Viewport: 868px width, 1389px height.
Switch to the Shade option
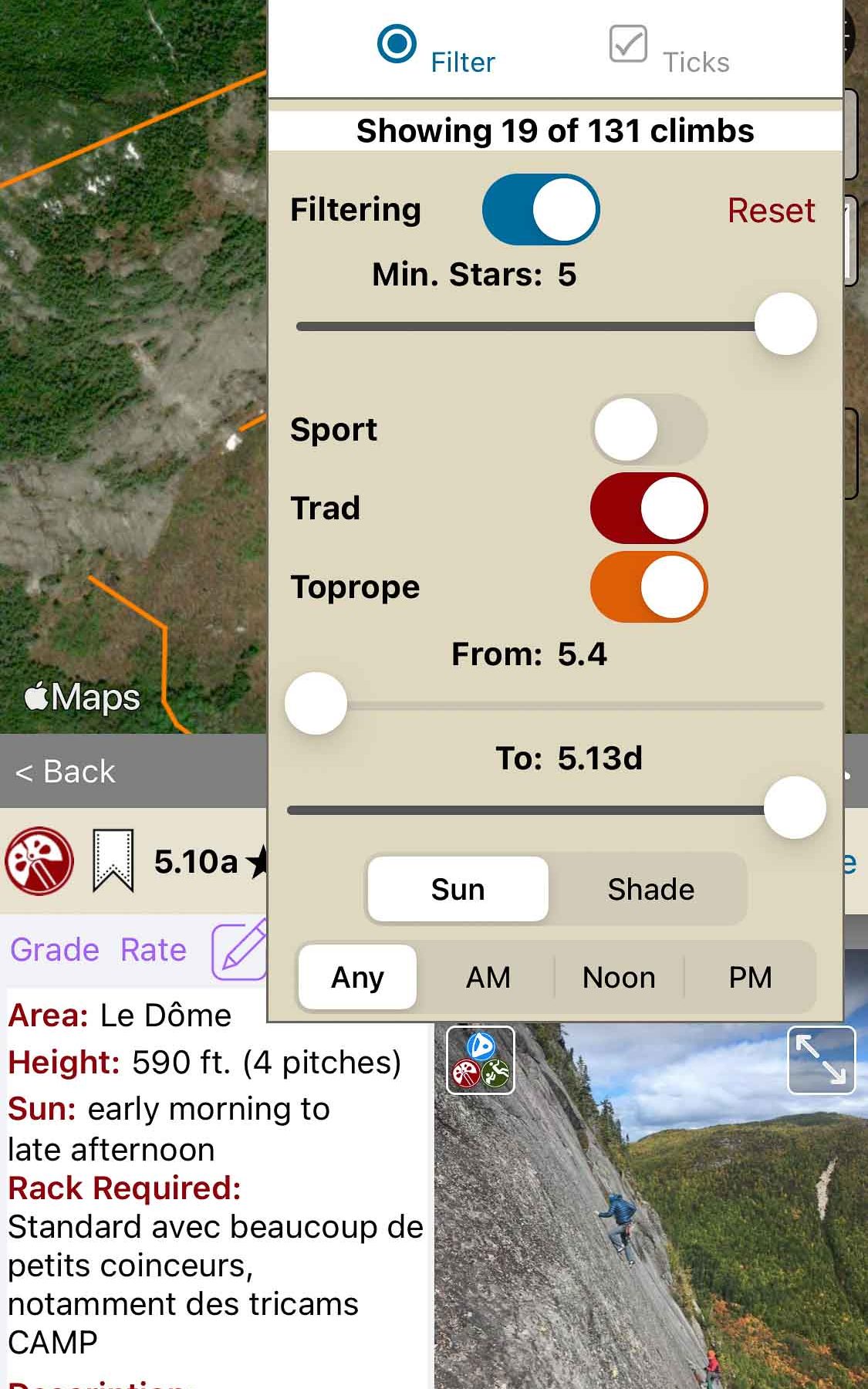pos(650,890)
